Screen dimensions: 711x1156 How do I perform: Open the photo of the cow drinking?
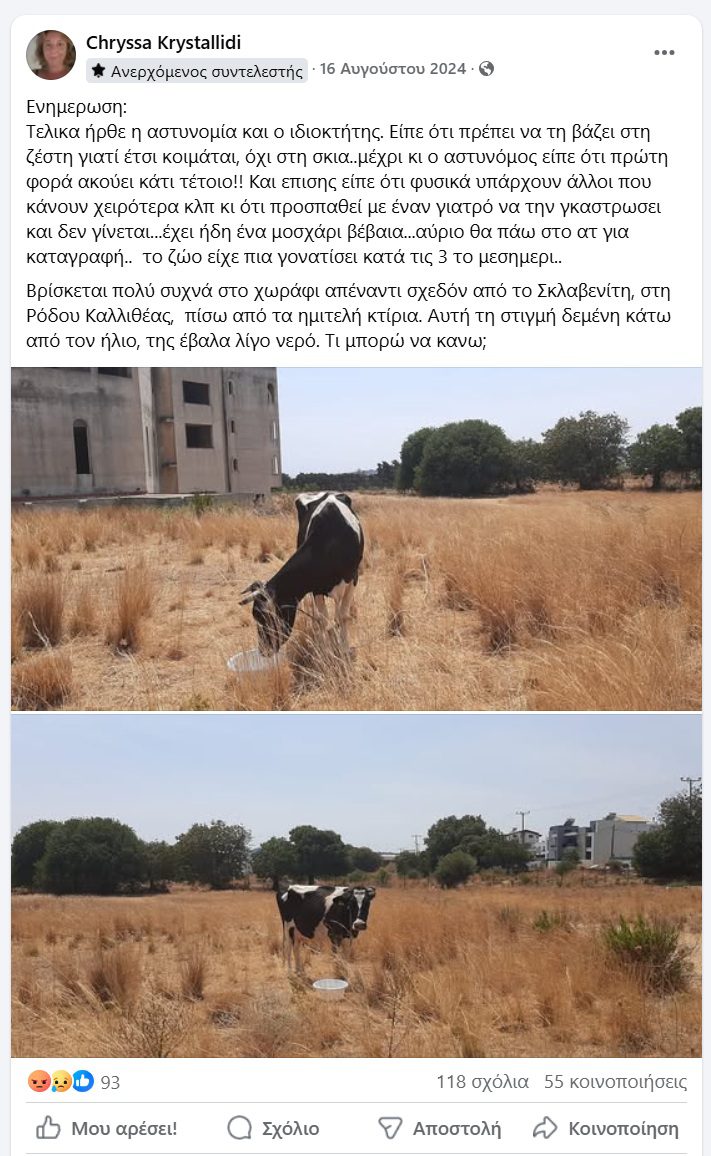355,539
